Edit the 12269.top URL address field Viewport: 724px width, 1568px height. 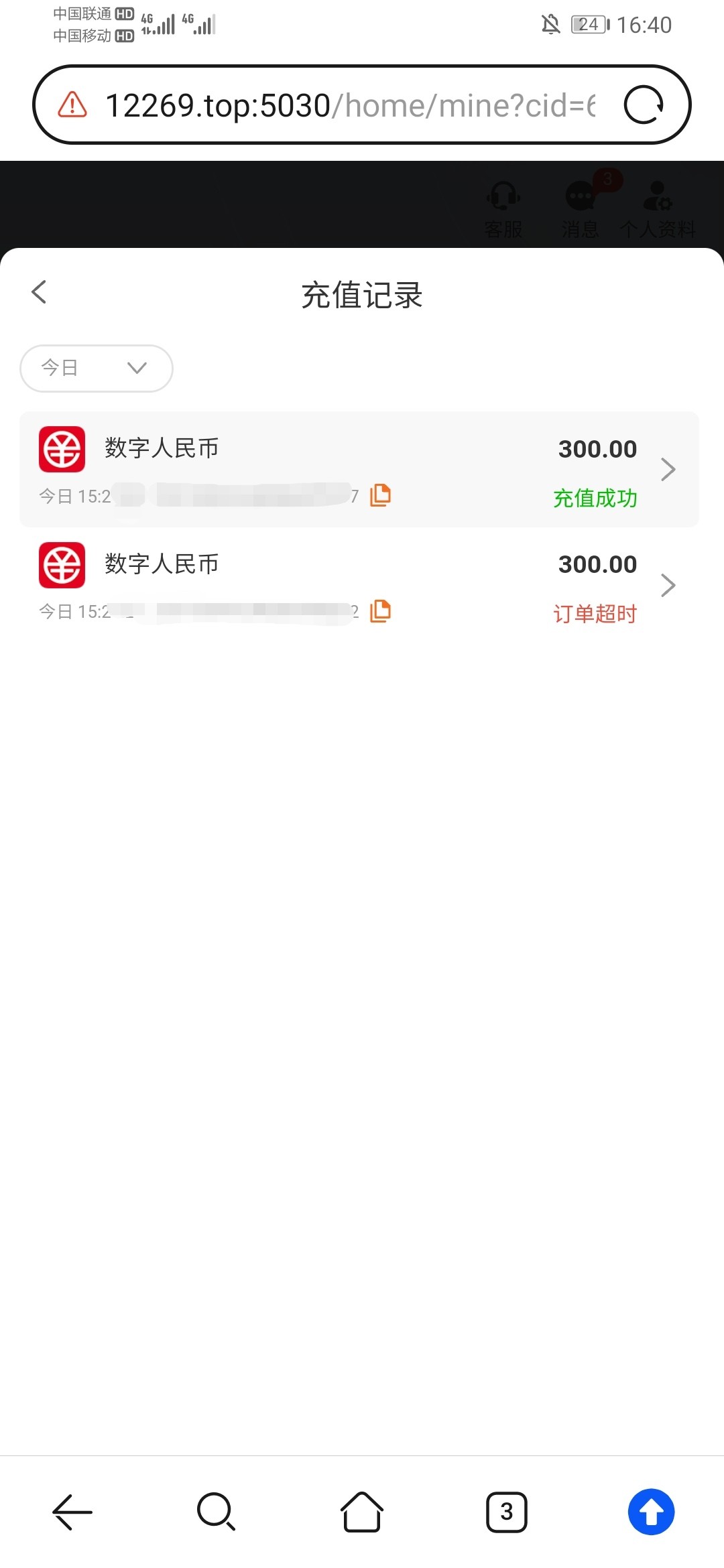pos(349,105)
